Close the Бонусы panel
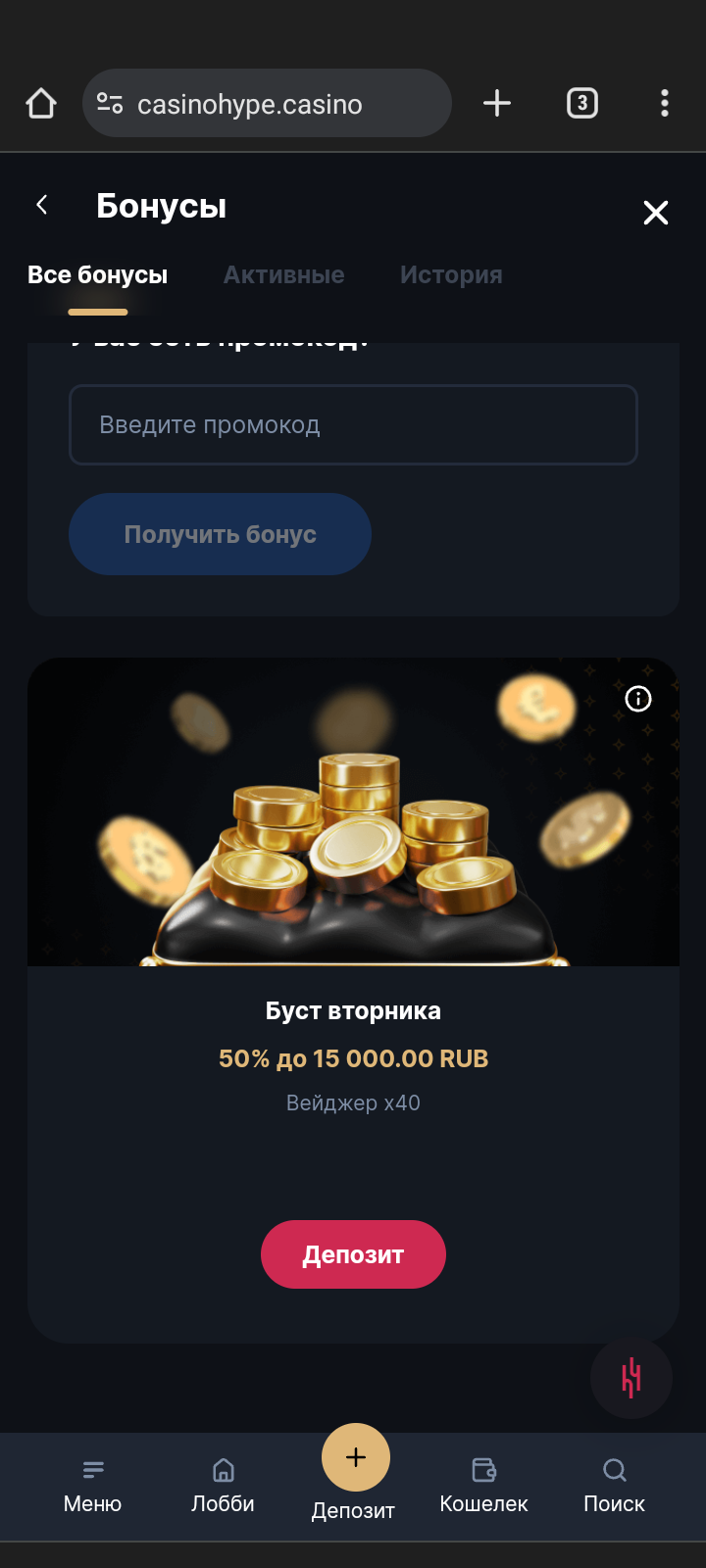This screenshot has height=1568, width=706. [x=655, y=213]
